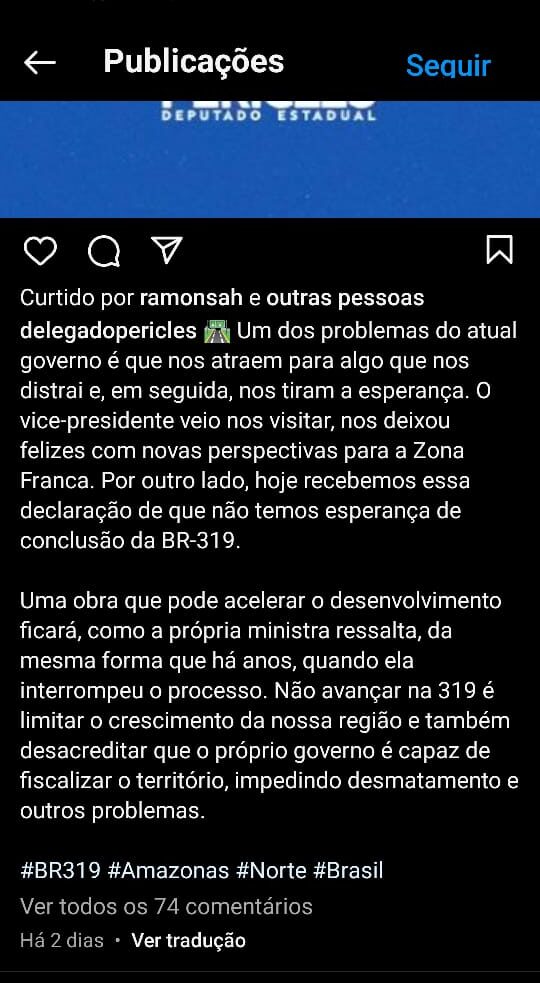Go back using the arrow

coord(40,63)
